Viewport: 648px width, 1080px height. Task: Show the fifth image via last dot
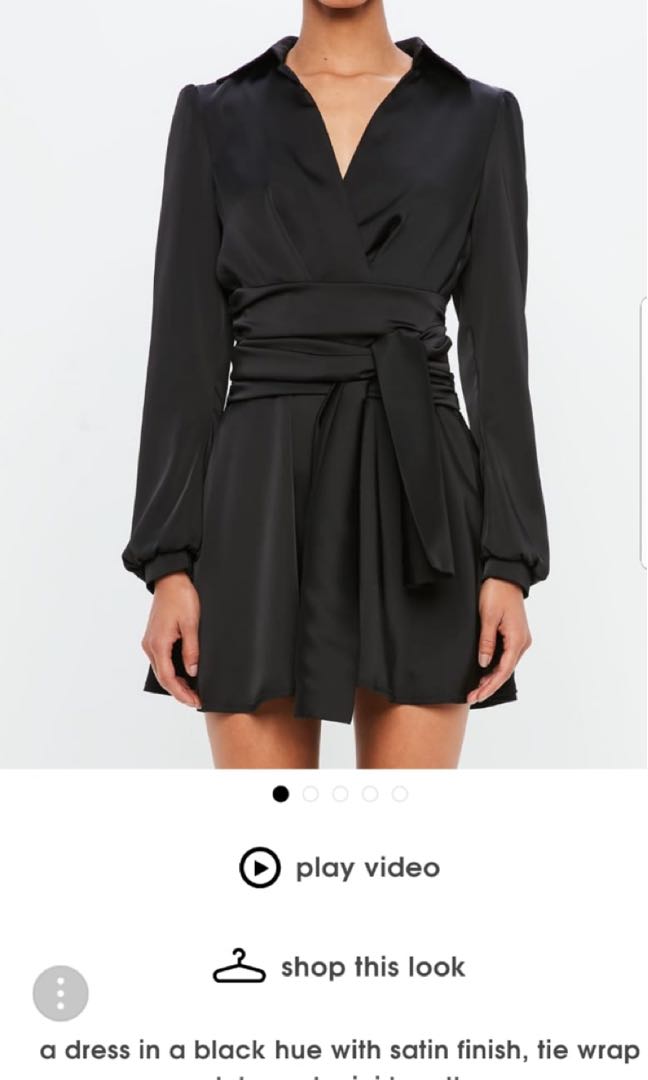(x=400, y=794)
